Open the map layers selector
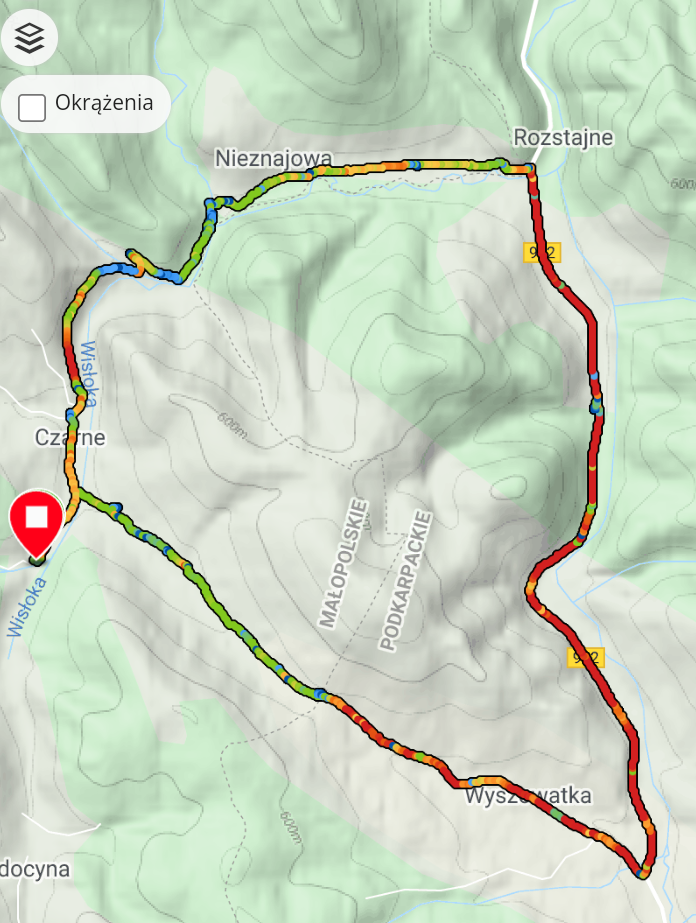 (x=30, y=37)
